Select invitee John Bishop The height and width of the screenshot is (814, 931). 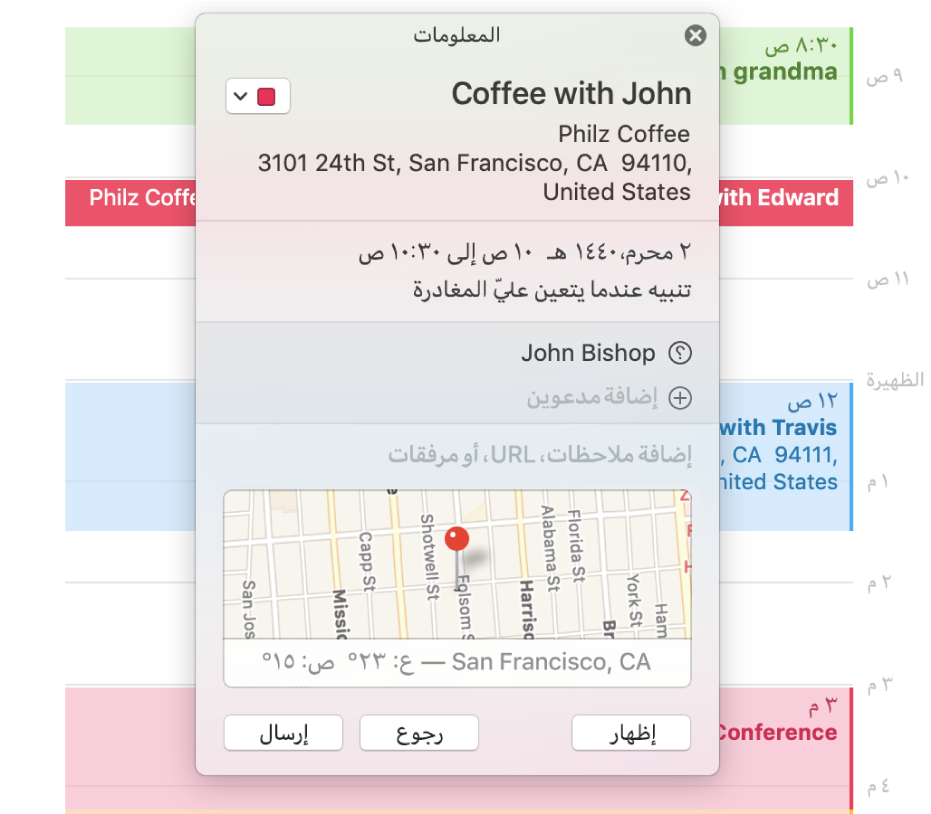[588, 353]
